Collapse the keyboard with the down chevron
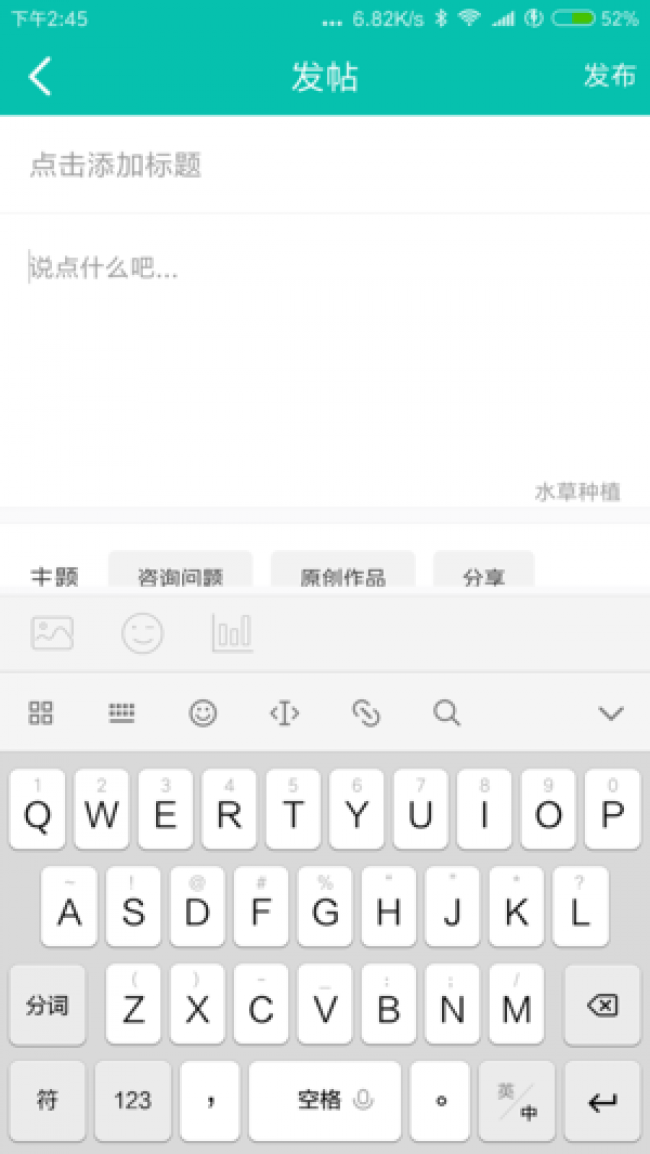650x1154 pixels. click(x=611, y=712)
